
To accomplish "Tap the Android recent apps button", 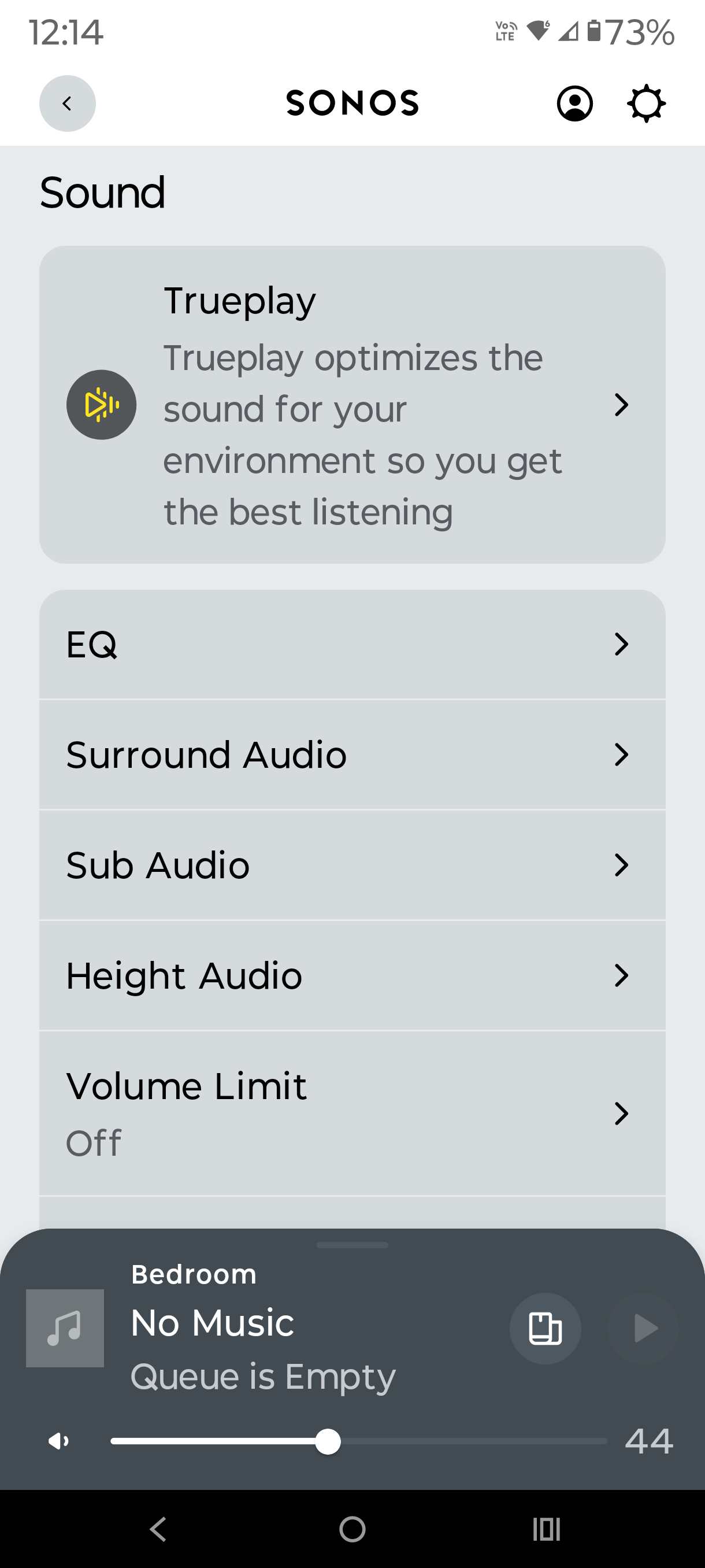I will [546, 1529].
